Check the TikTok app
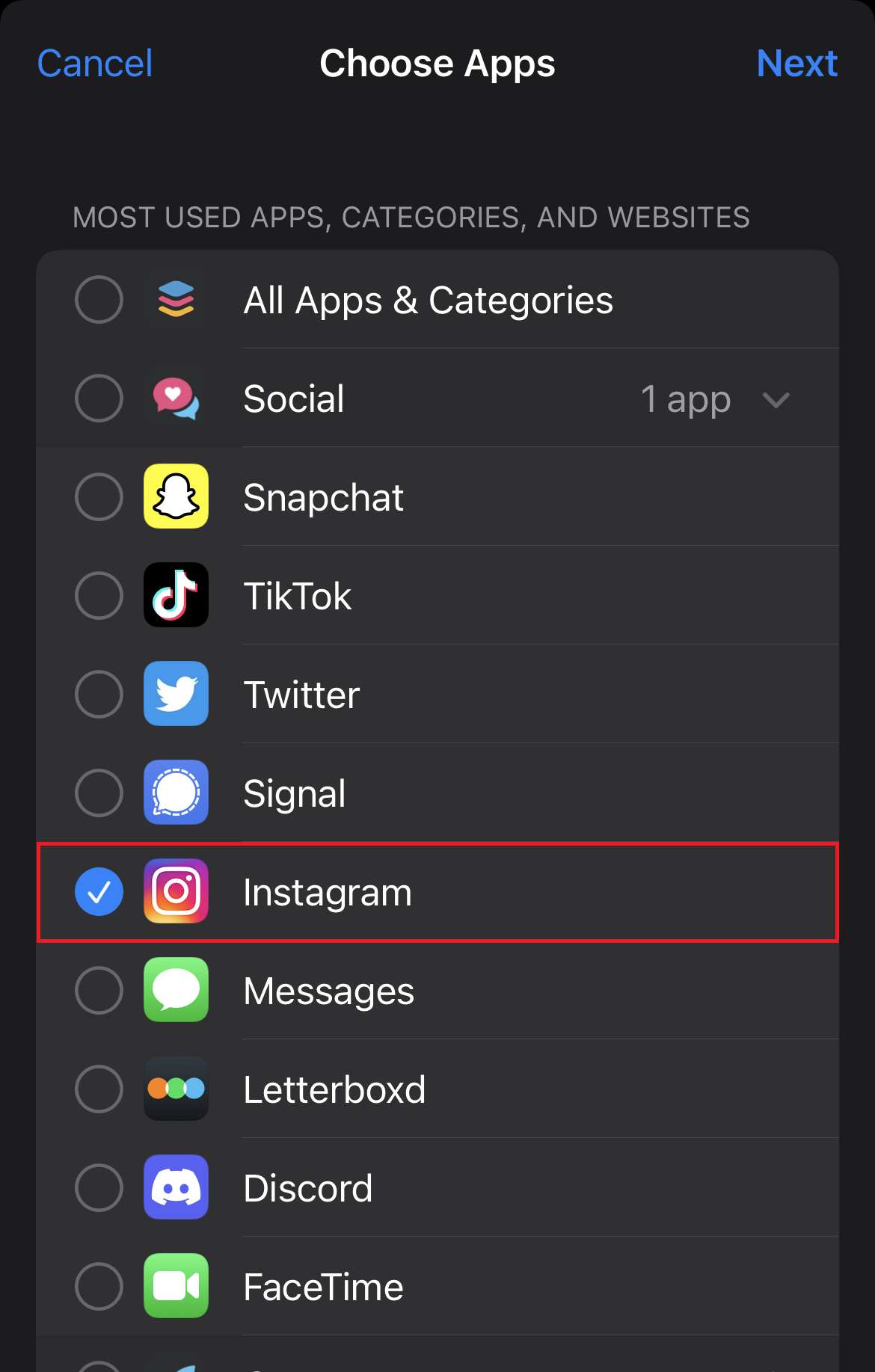The height and width of the screenshot is (1372, 875). tap(99, 596)
